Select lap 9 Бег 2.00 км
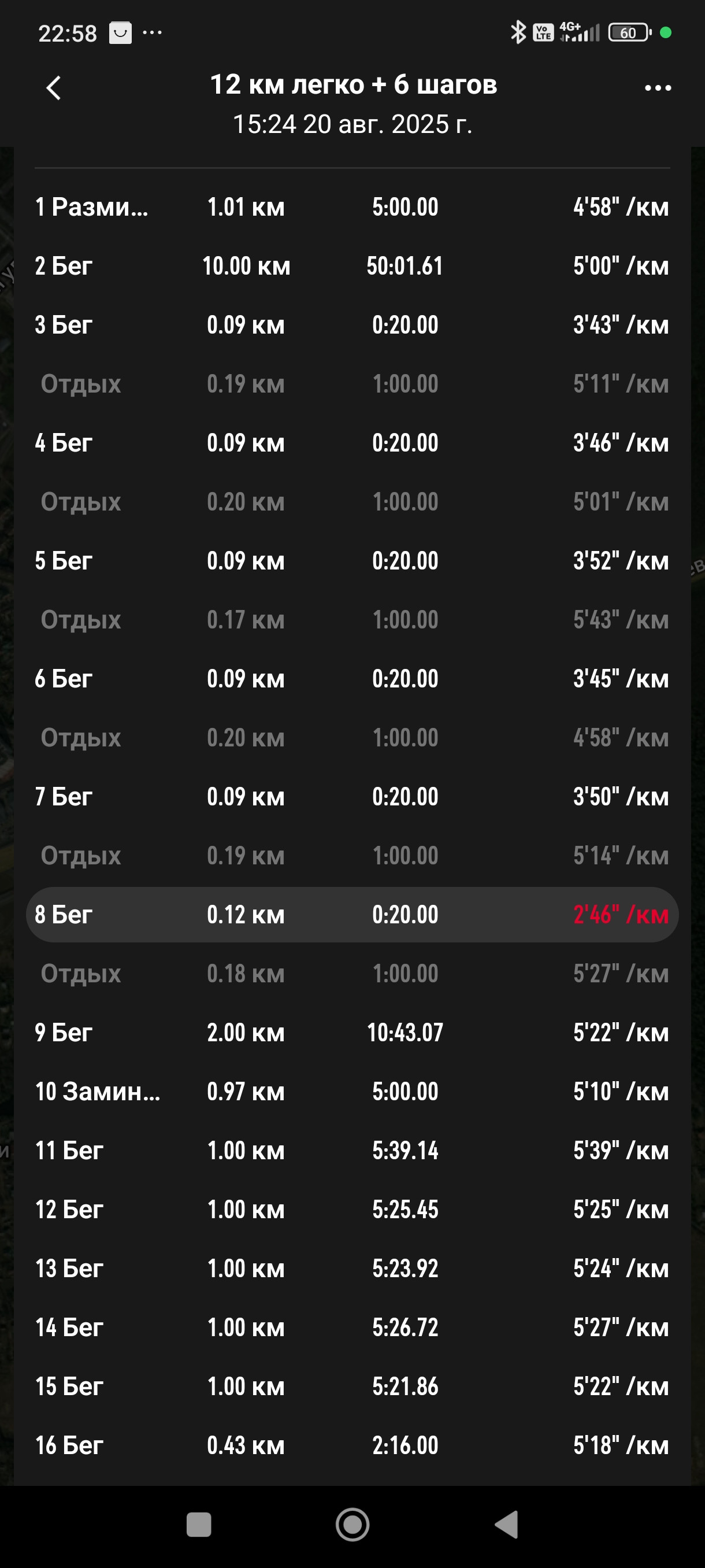The height and width of the screenshot is (1568, 705). [x=352, y=1033]
